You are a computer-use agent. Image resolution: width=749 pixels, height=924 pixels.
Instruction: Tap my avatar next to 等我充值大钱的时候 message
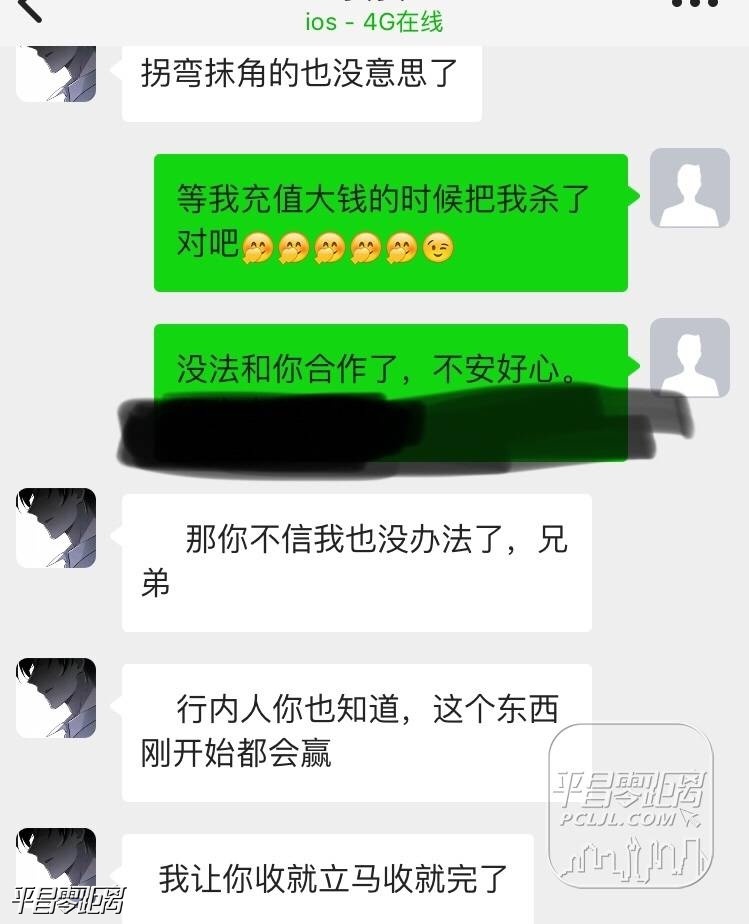[689, 188]
